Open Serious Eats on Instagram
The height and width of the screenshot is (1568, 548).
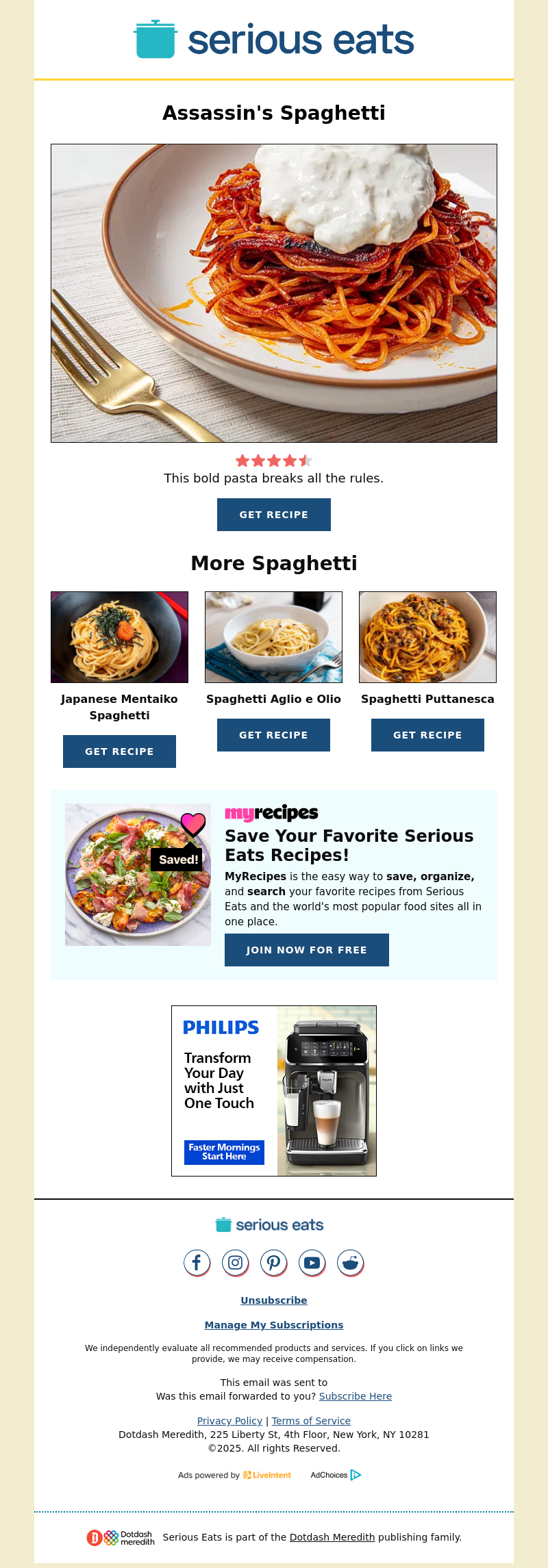tap(235, 1263)
